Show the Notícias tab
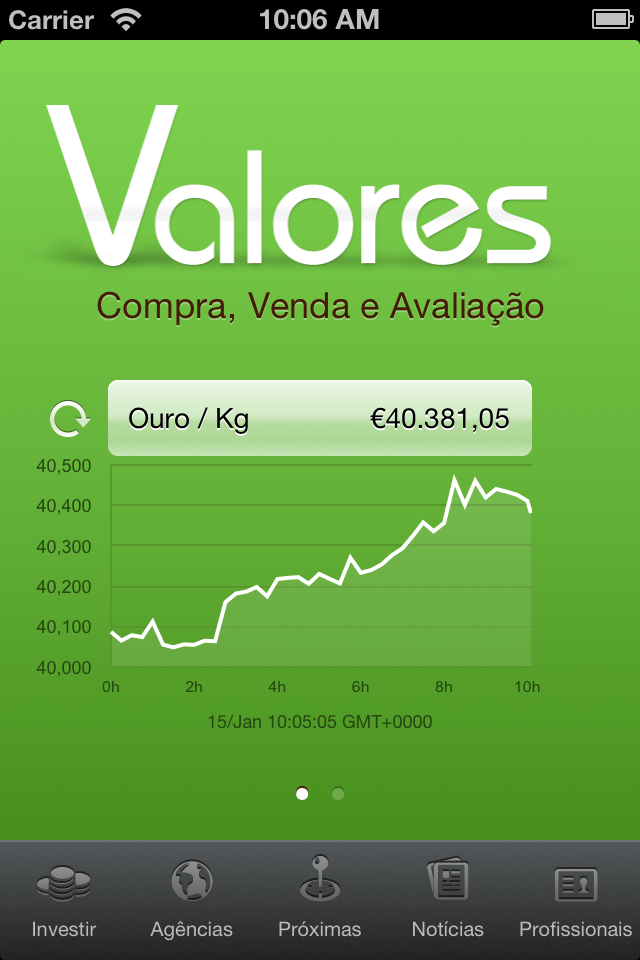This screenshot has width=640, height=960. [x=448, y=899]
